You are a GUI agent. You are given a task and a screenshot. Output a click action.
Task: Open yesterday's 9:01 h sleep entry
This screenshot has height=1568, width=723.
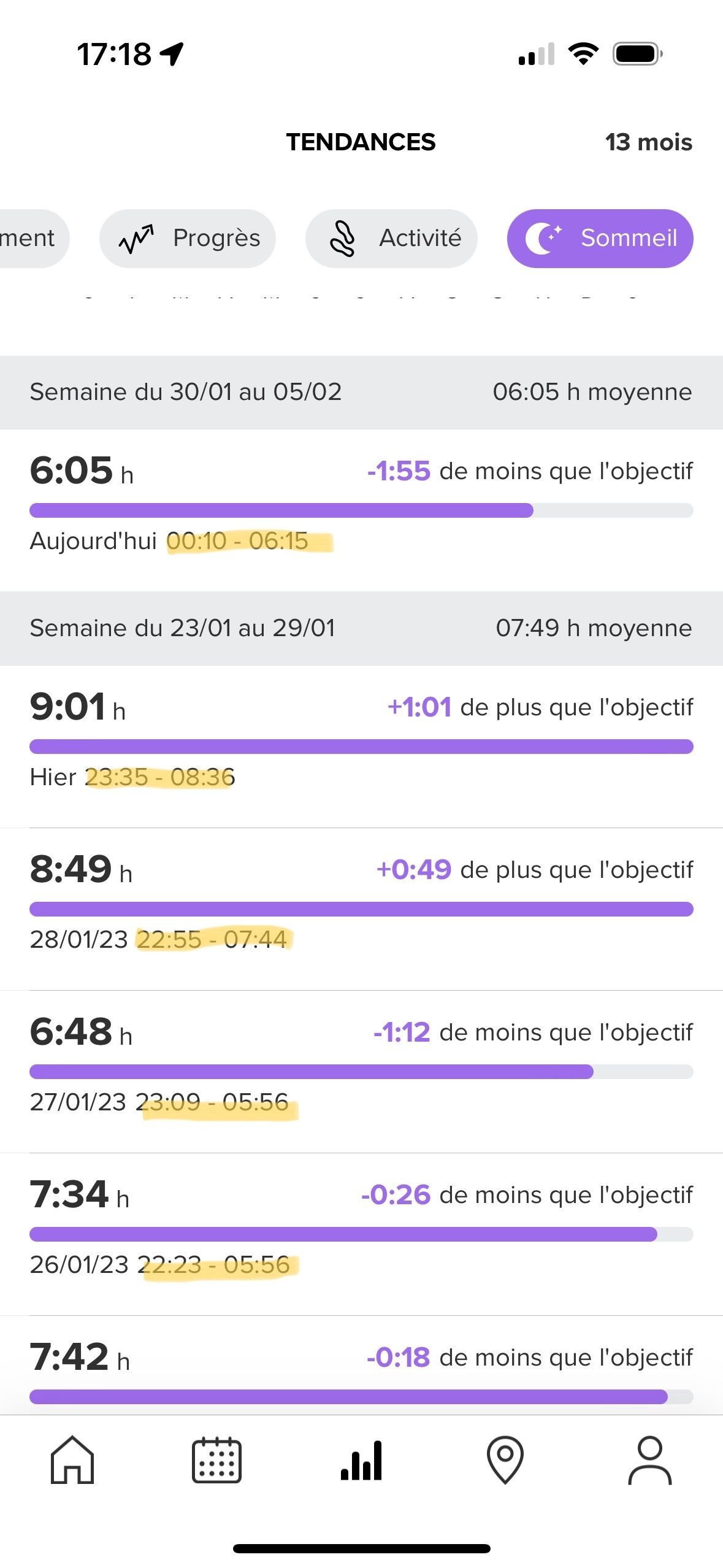(361, 747)
